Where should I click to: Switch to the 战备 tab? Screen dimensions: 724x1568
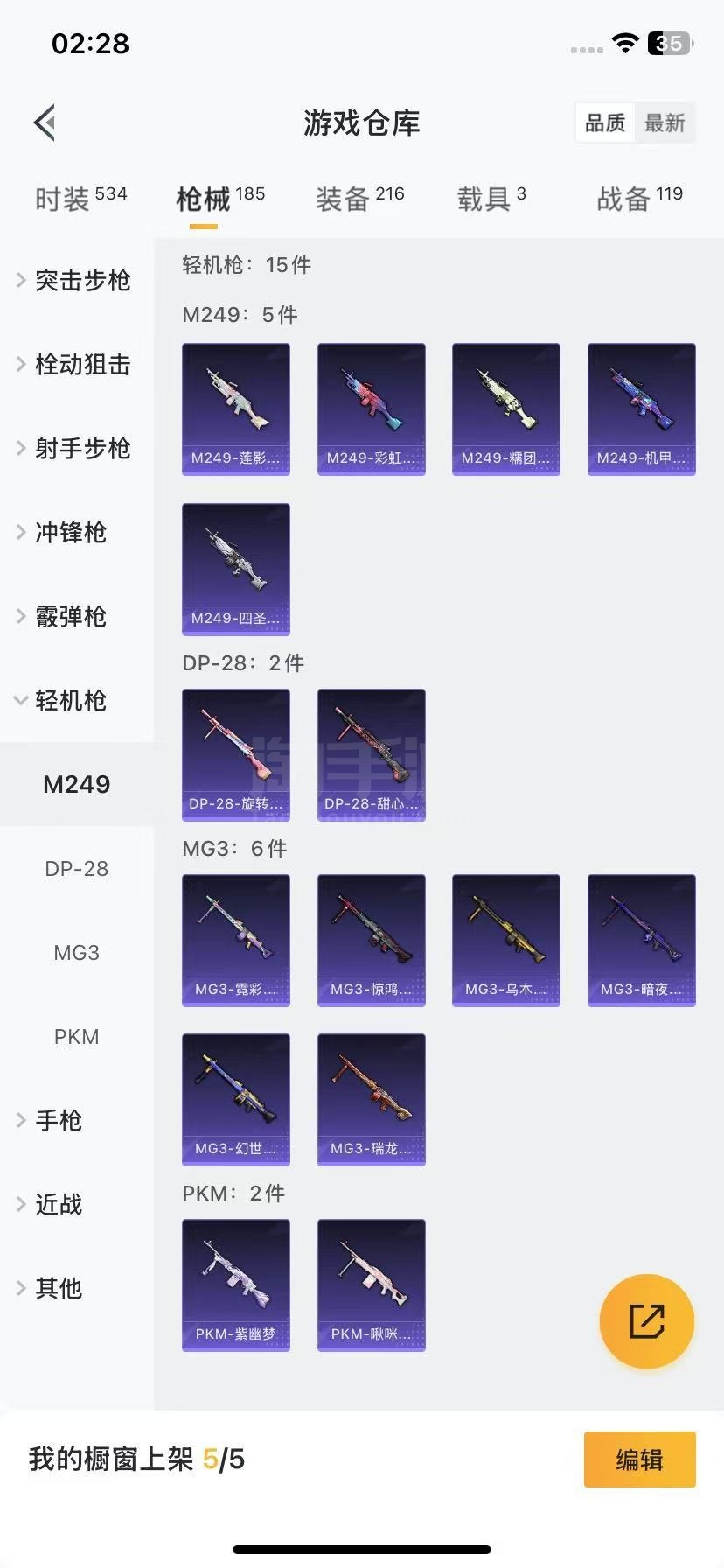point(639,199)
